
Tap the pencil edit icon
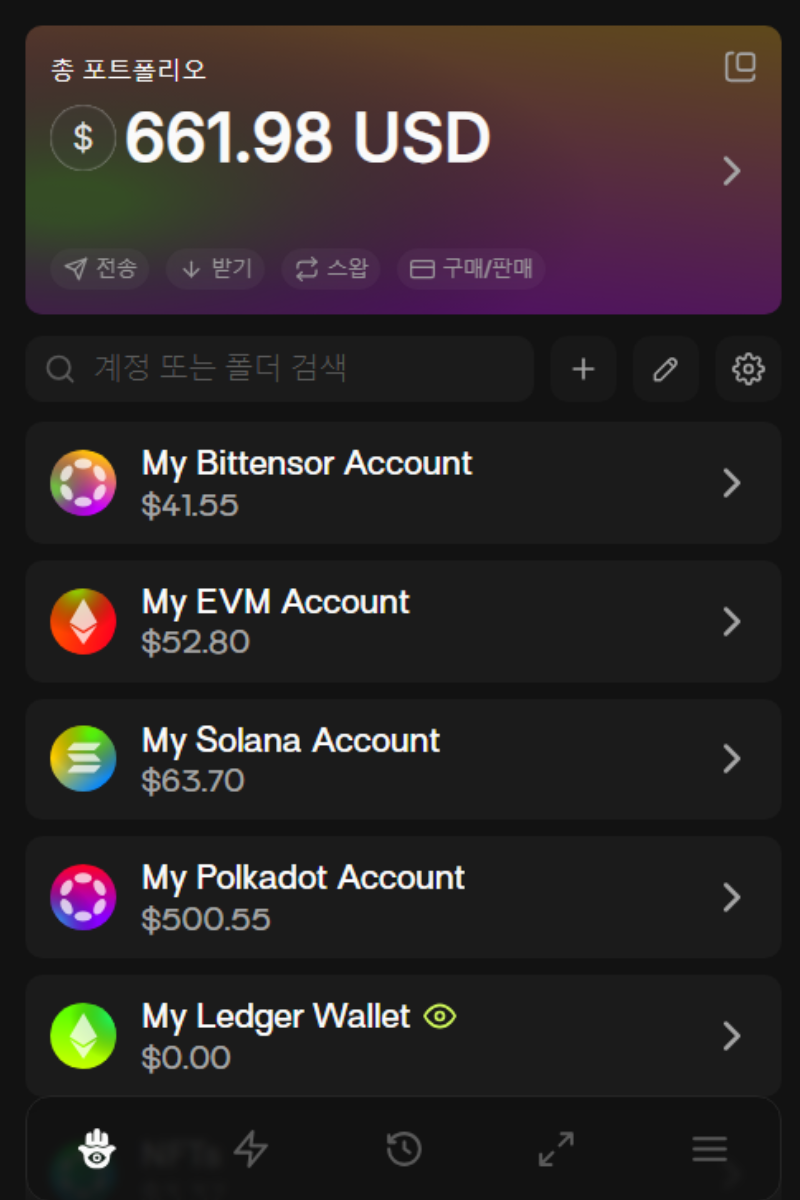[665, 369]
